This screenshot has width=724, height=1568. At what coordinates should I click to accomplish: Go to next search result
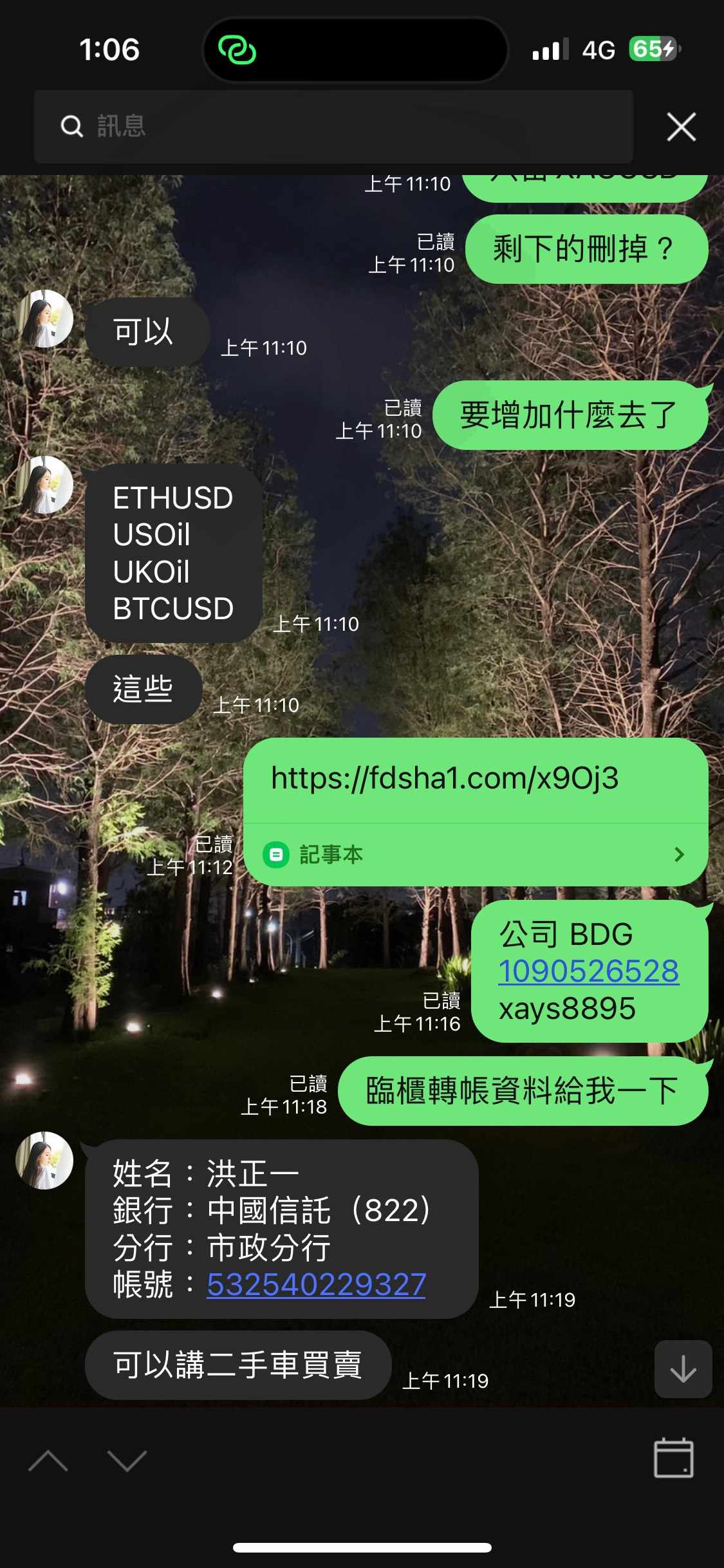(x=127, y=1461)
